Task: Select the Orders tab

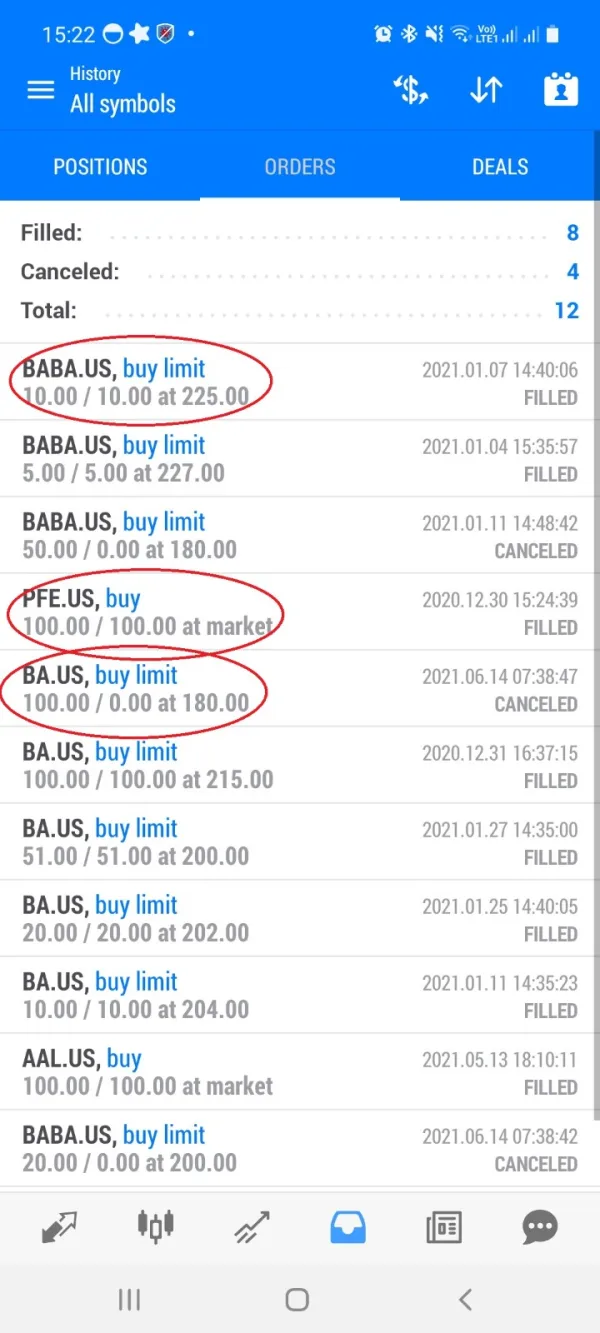Action: tap(300, 167)
